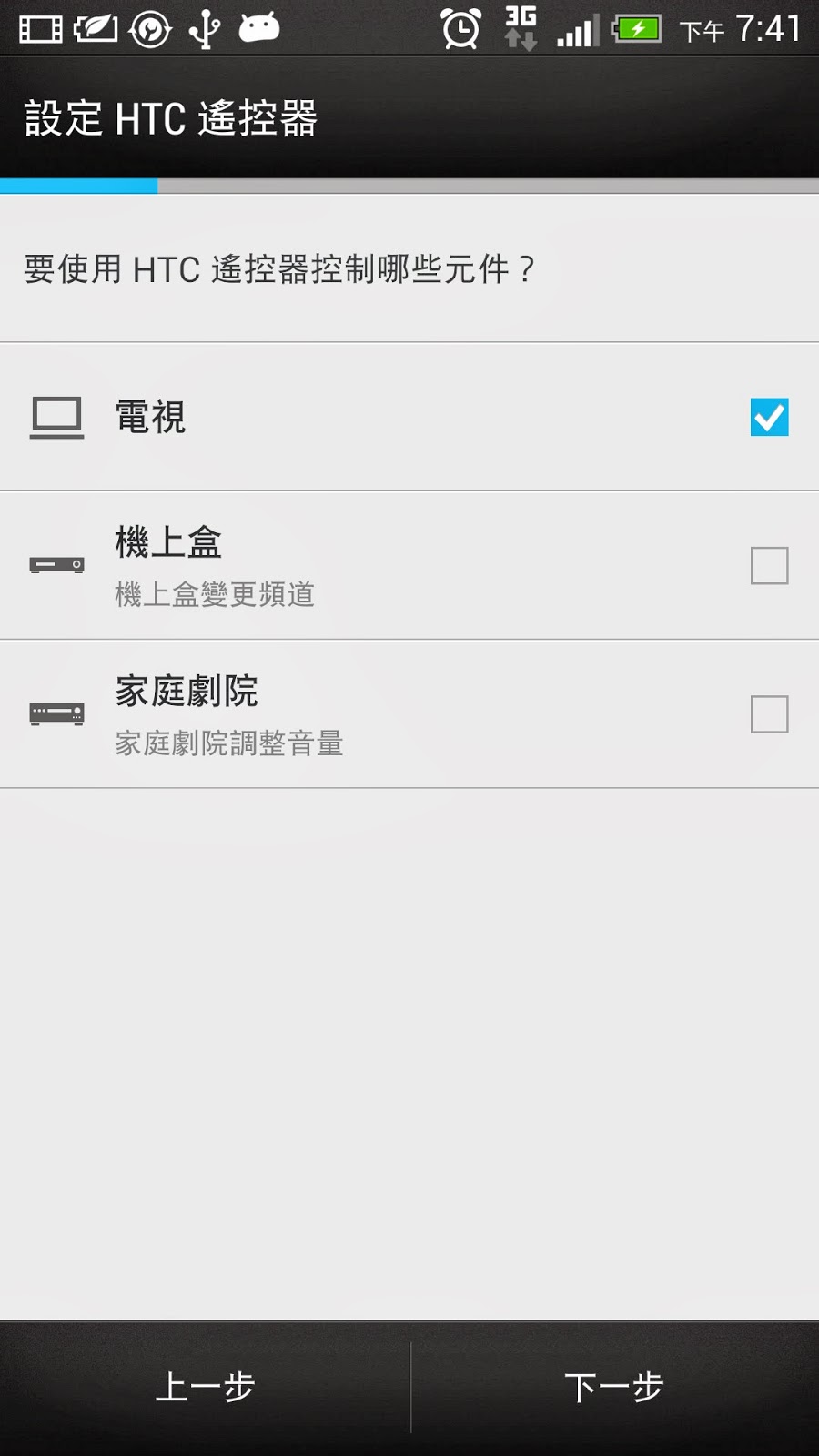
Task: Check the 機上盒 checkbox
Action: coord(769,565)
